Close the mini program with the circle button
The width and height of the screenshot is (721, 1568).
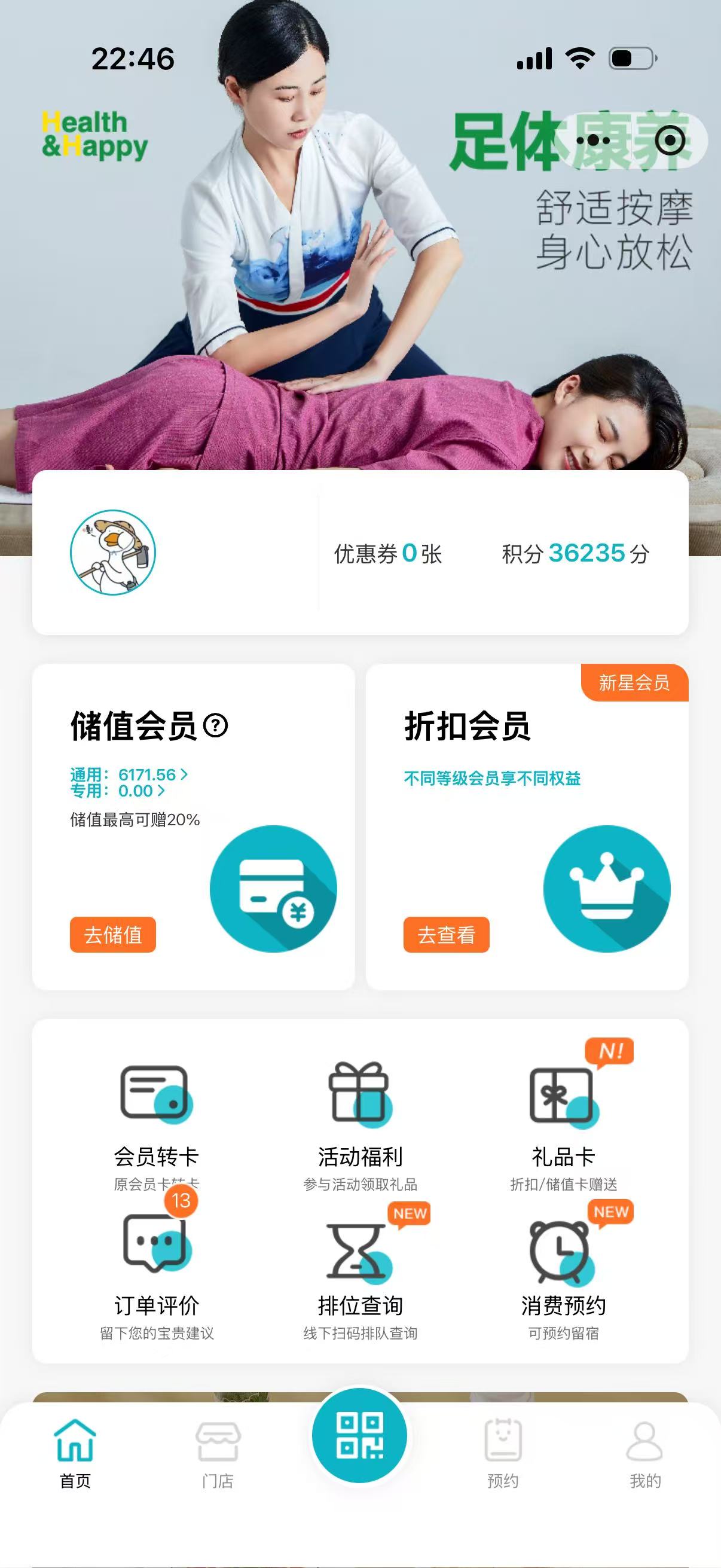pos(670,141)
